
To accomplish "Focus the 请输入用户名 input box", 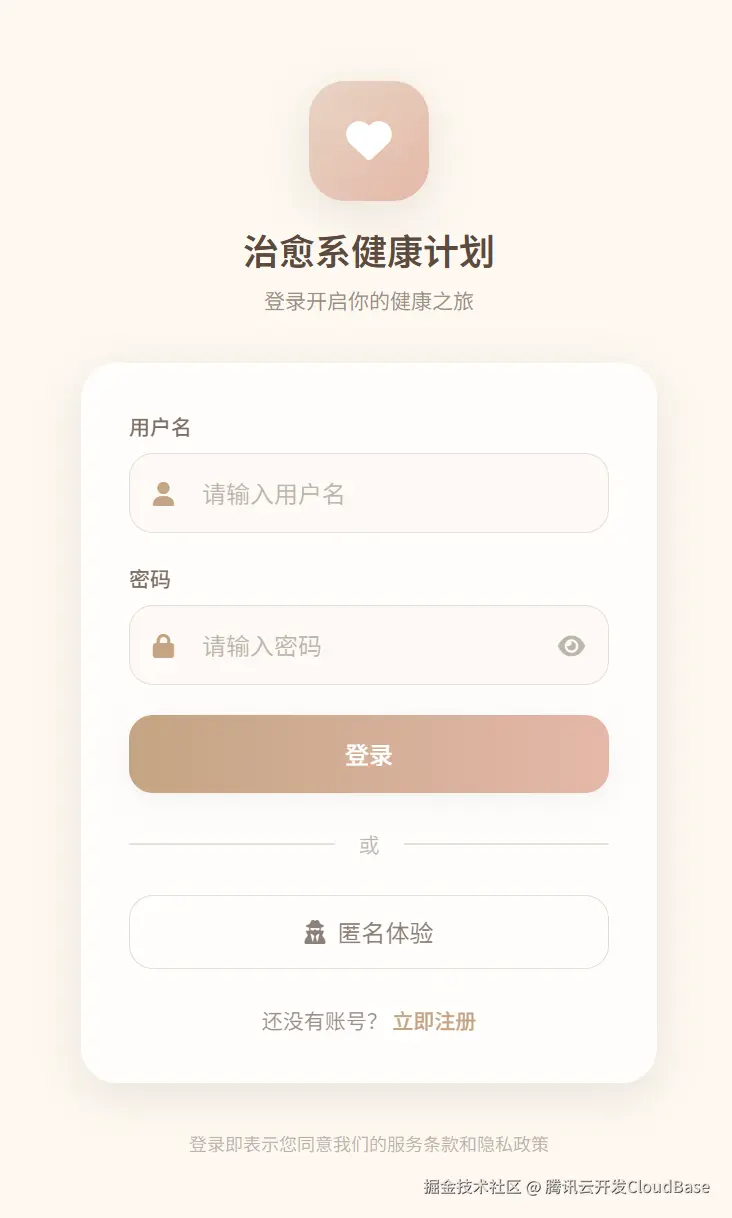I will point(350,493).
